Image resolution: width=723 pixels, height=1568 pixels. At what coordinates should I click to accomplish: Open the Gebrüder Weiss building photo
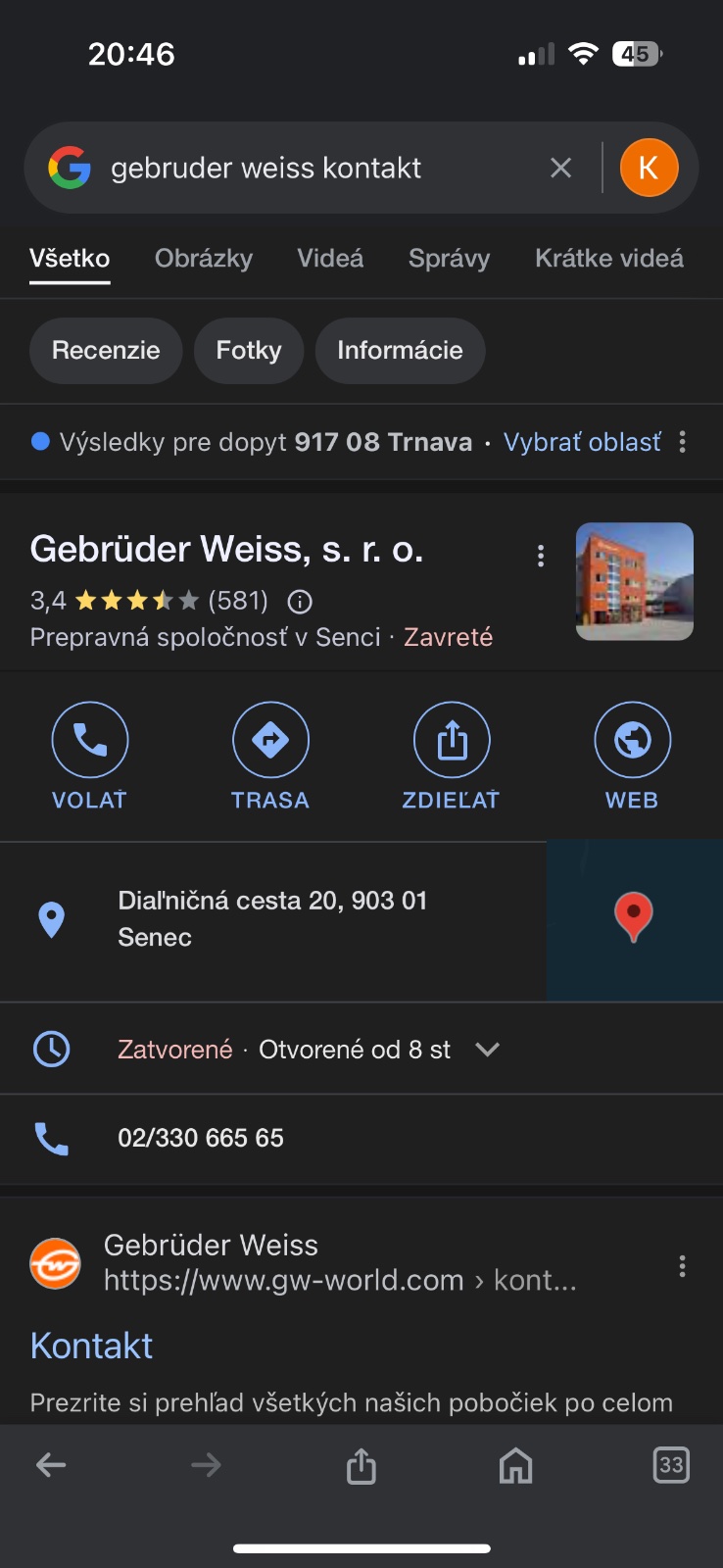click(x=634, y=581)
